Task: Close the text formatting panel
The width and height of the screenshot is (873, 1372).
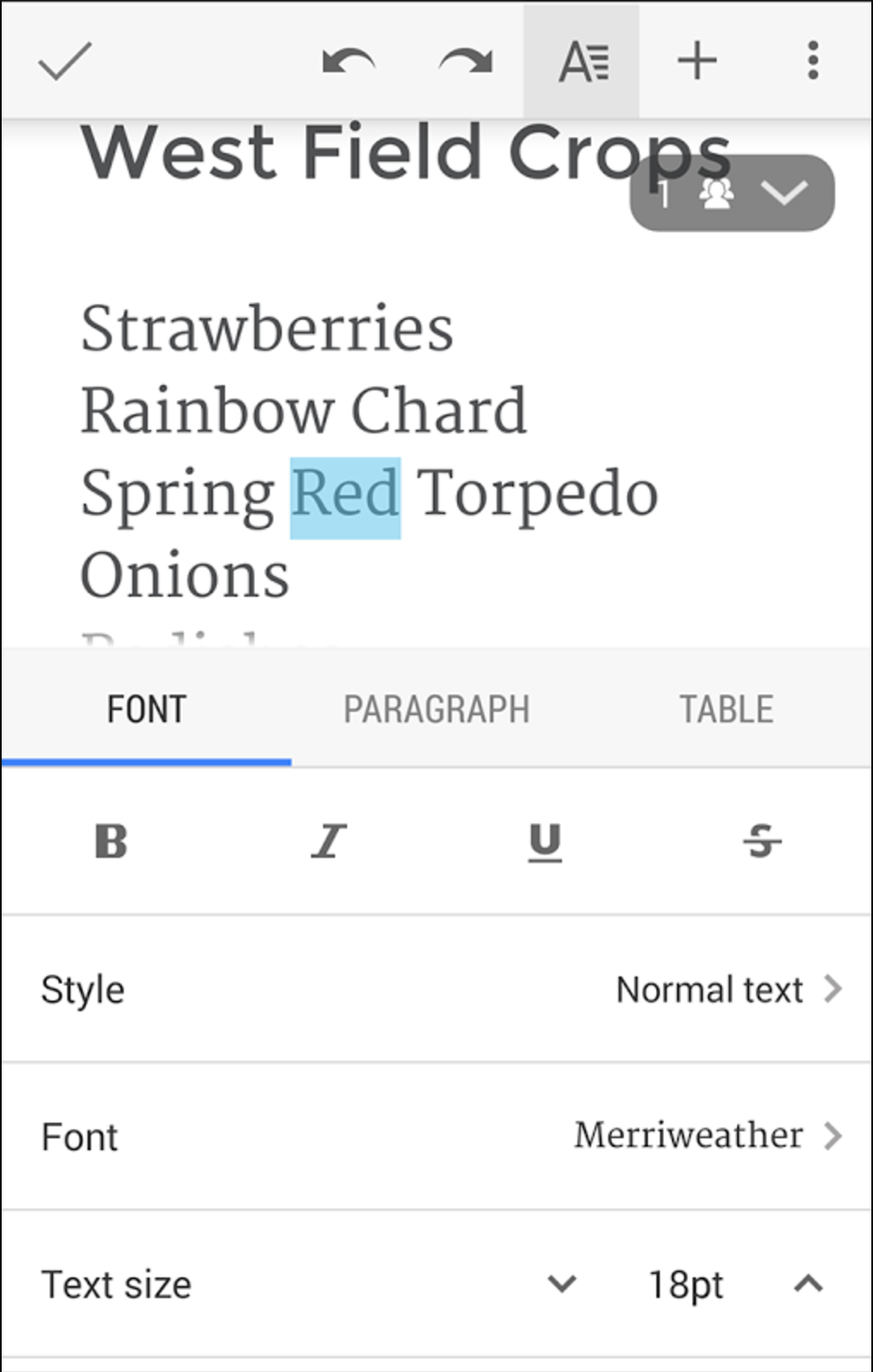Action: (x=582, y=61)
